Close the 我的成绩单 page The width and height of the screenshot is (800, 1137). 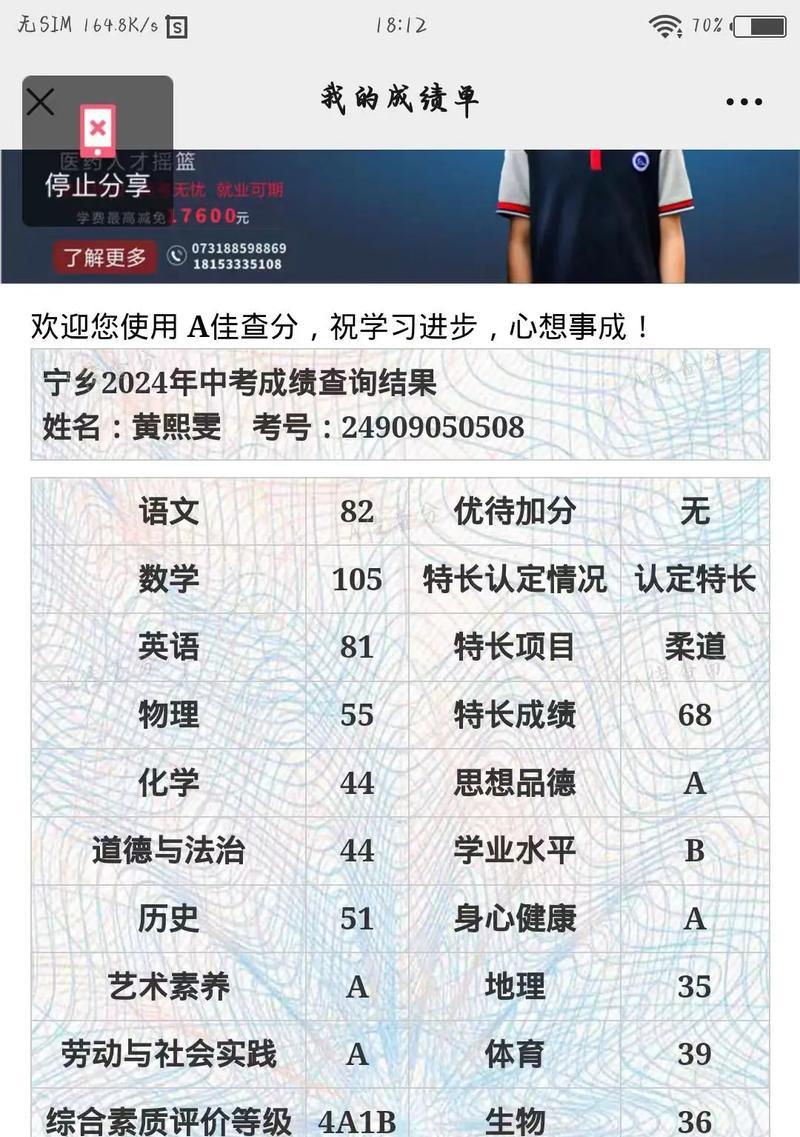40,102
